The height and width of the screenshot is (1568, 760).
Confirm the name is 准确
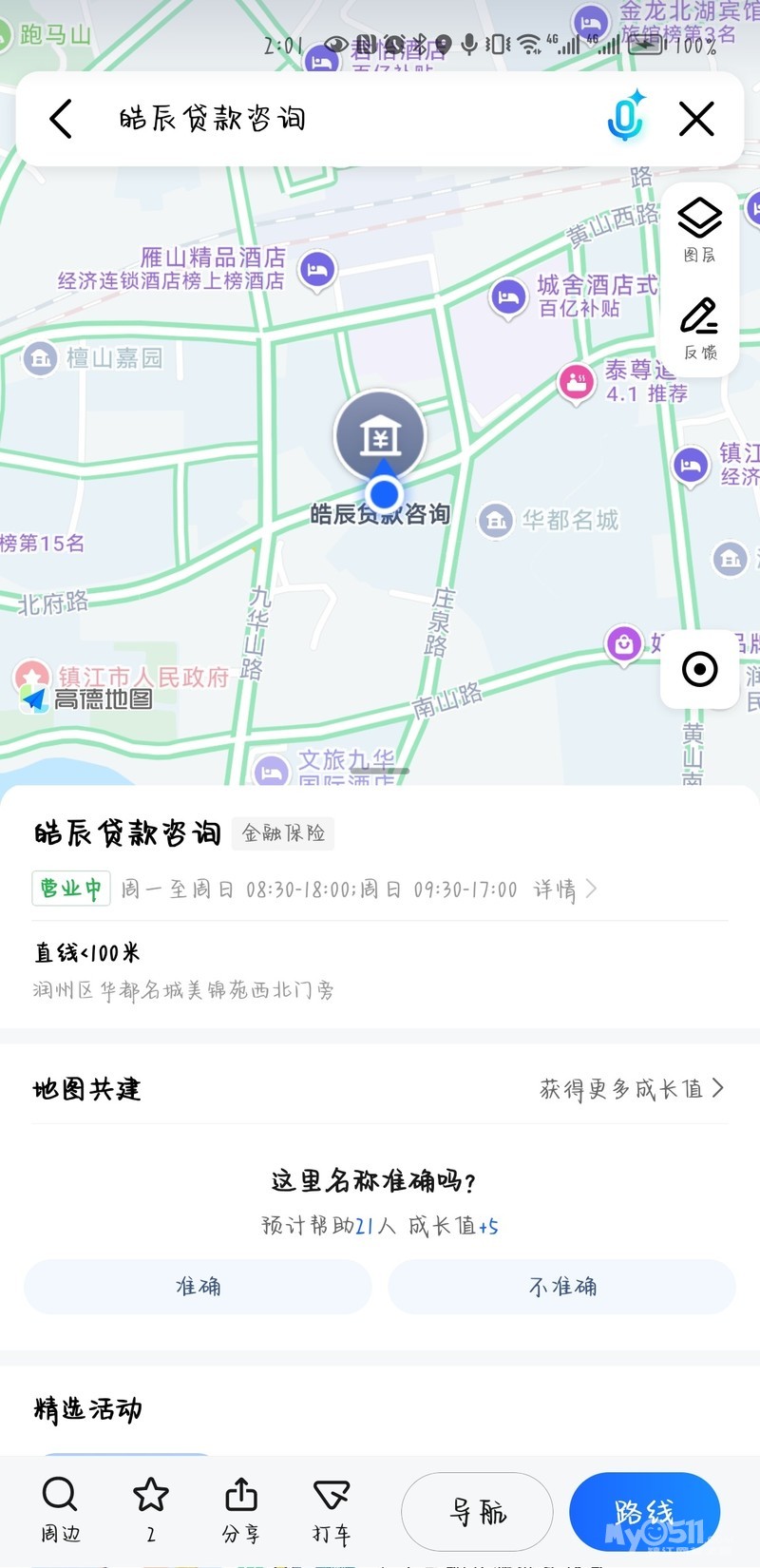198,1287
